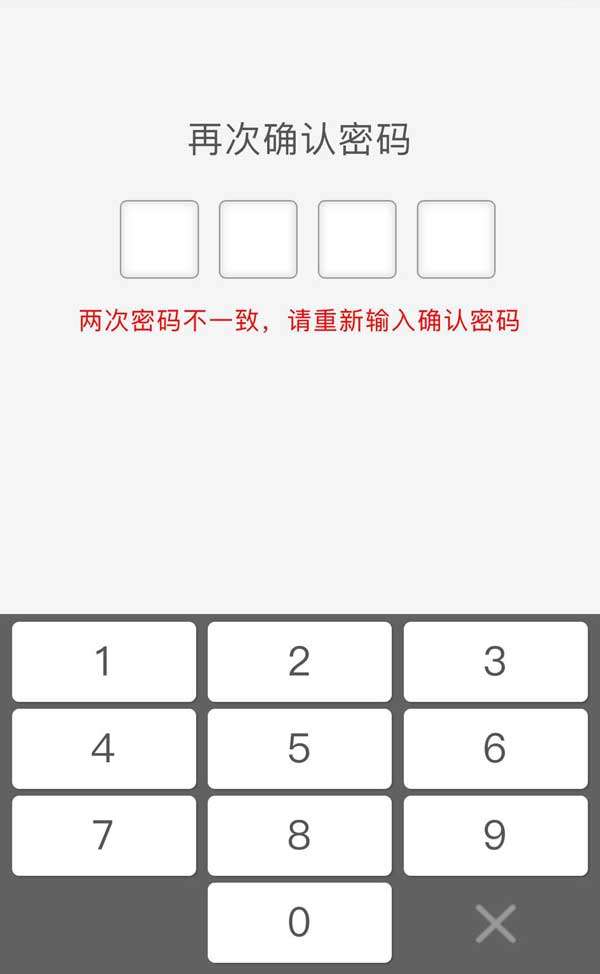Enter digit 6 using the keypad
Screen dimensions: 600x974
[495, 748]
